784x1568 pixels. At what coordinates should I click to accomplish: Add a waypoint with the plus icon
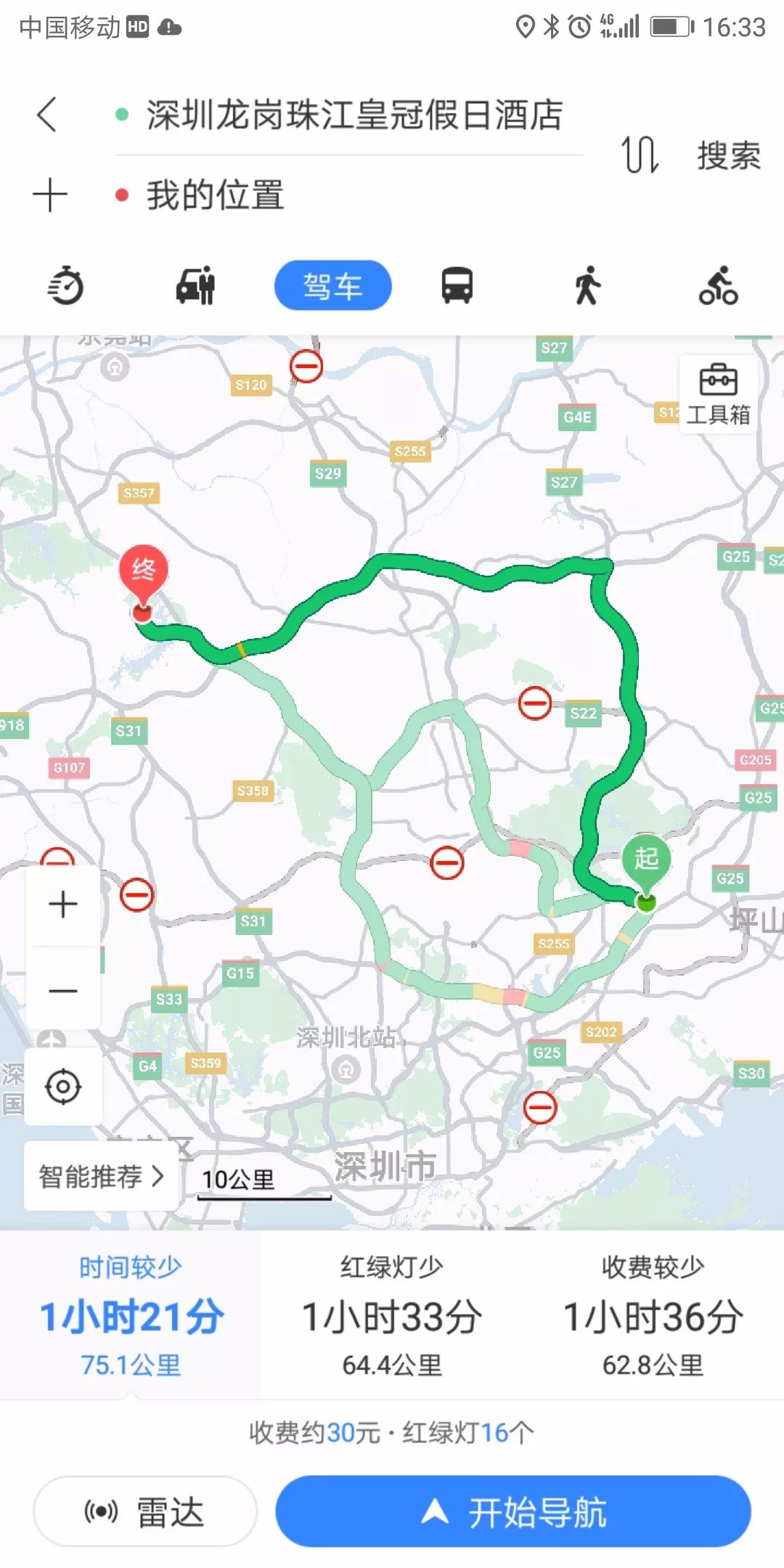click(x=50, y=195)
